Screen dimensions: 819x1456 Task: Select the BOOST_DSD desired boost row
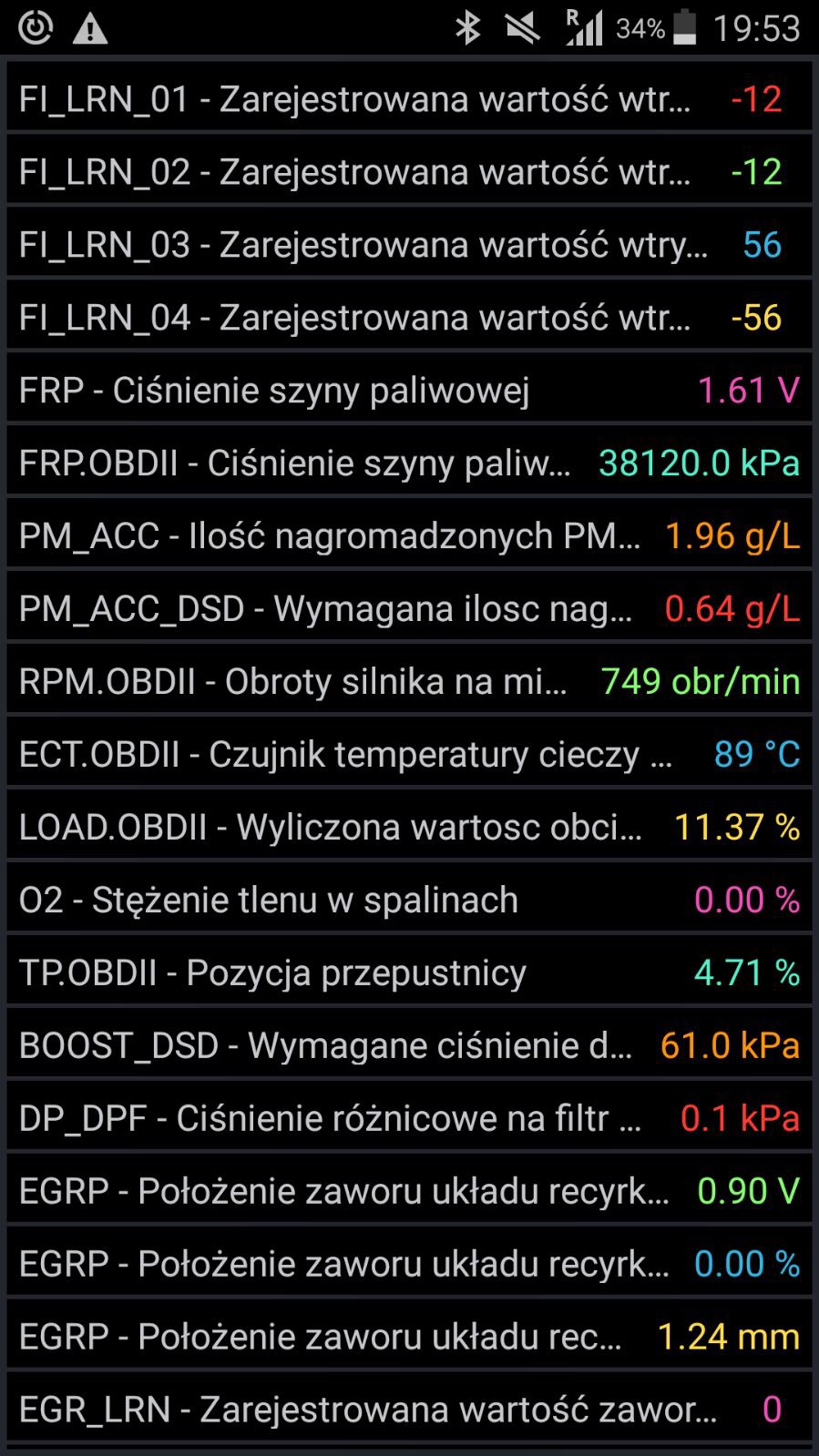409,1045
